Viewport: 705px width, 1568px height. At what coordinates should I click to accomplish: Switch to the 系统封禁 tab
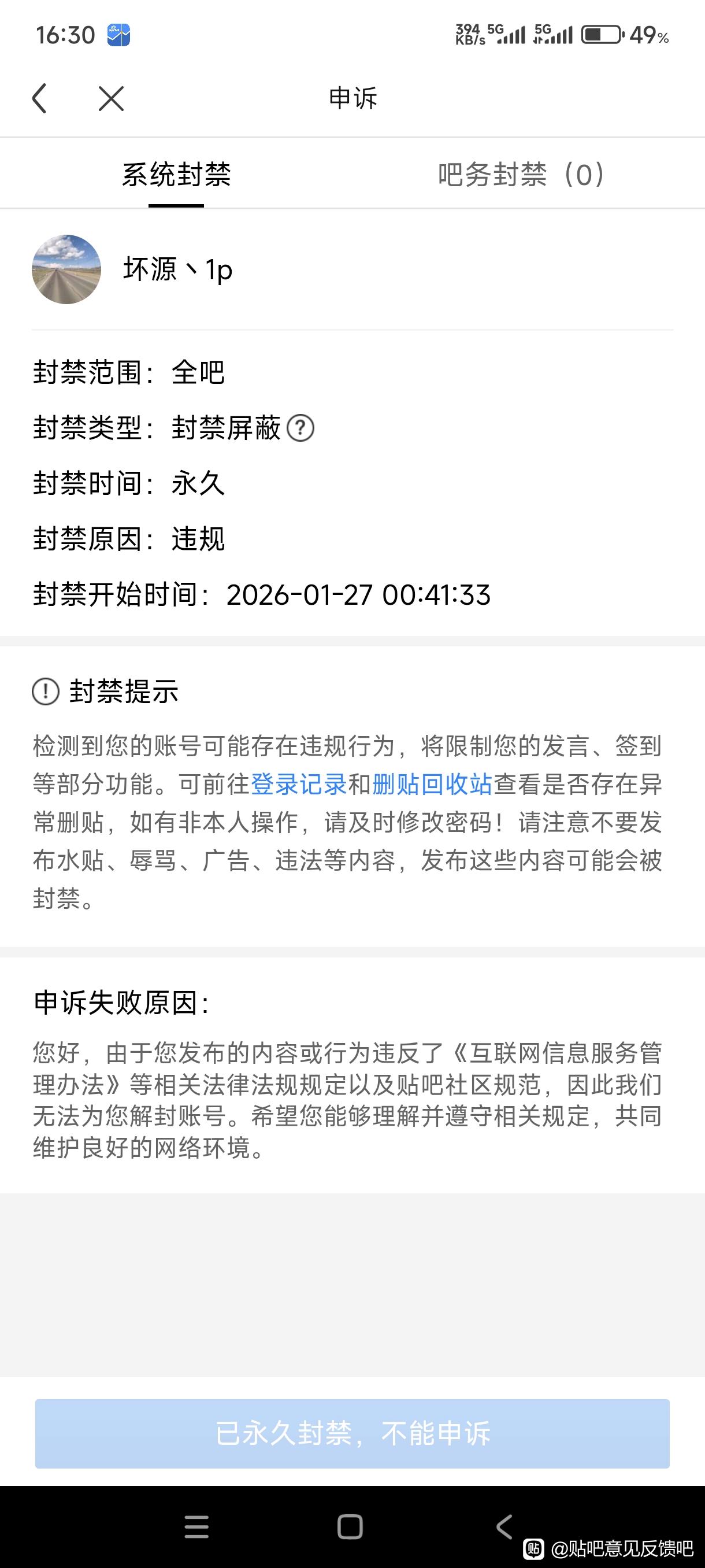[x=176, y=175]
